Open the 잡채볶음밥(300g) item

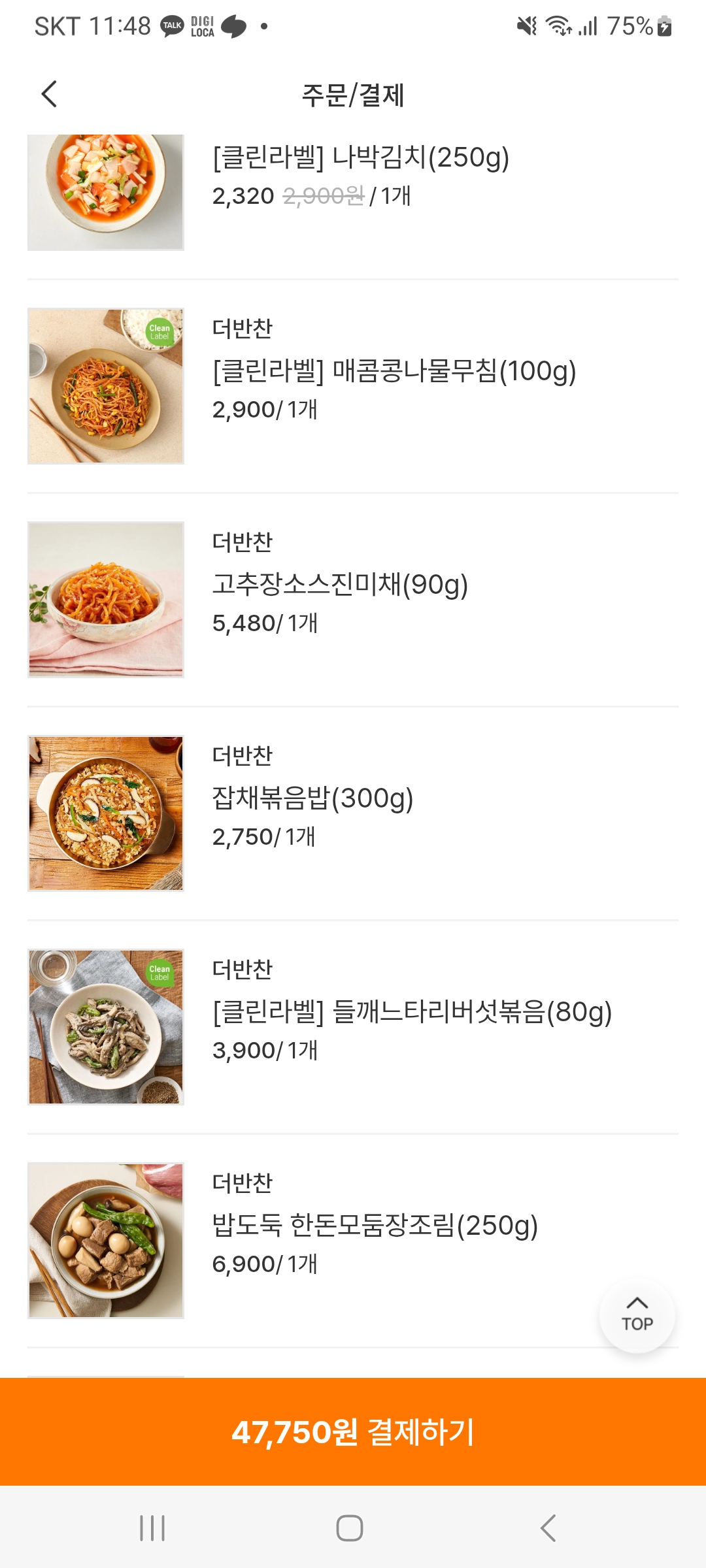[x=353, y=813]
